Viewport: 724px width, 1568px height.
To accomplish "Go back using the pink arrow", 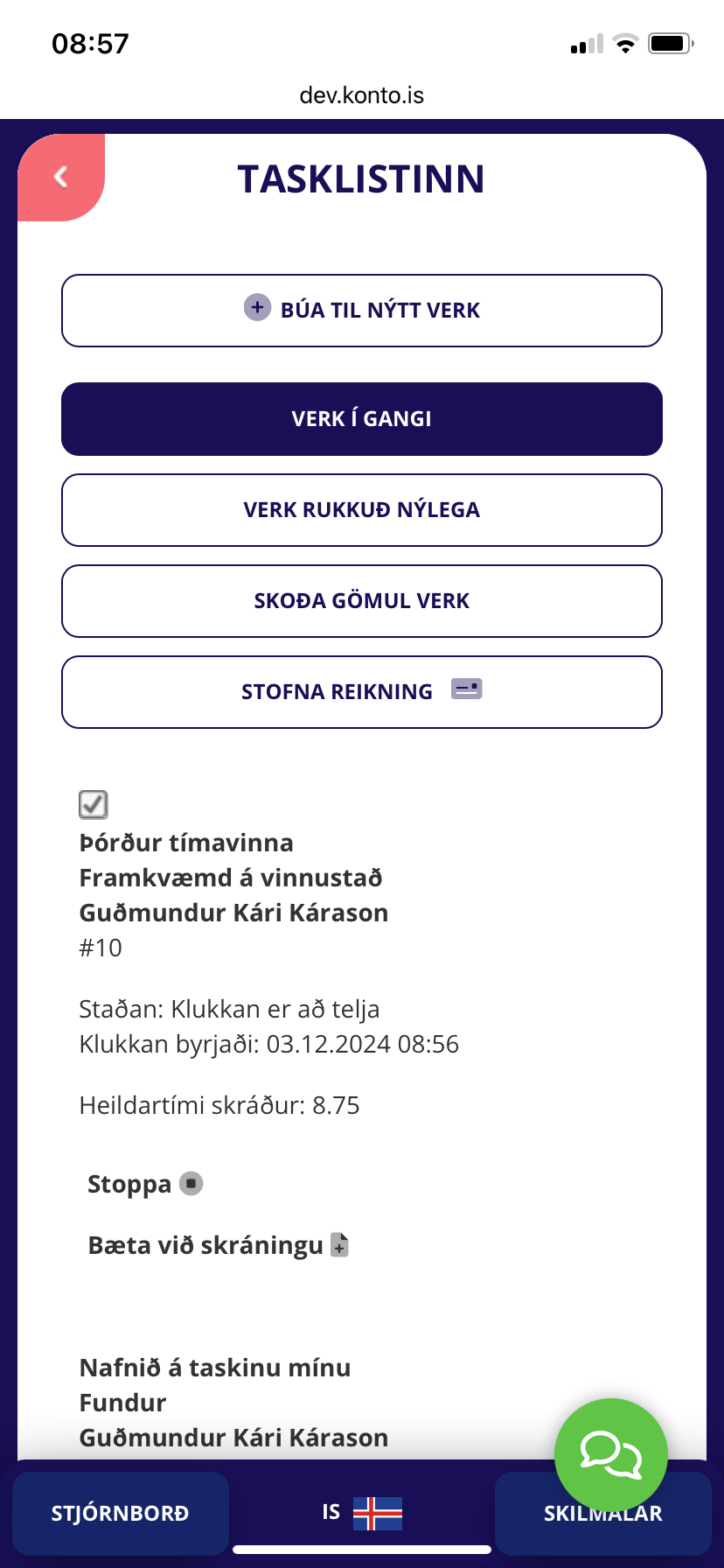I will pyautogui.click(x=60, y=178).
